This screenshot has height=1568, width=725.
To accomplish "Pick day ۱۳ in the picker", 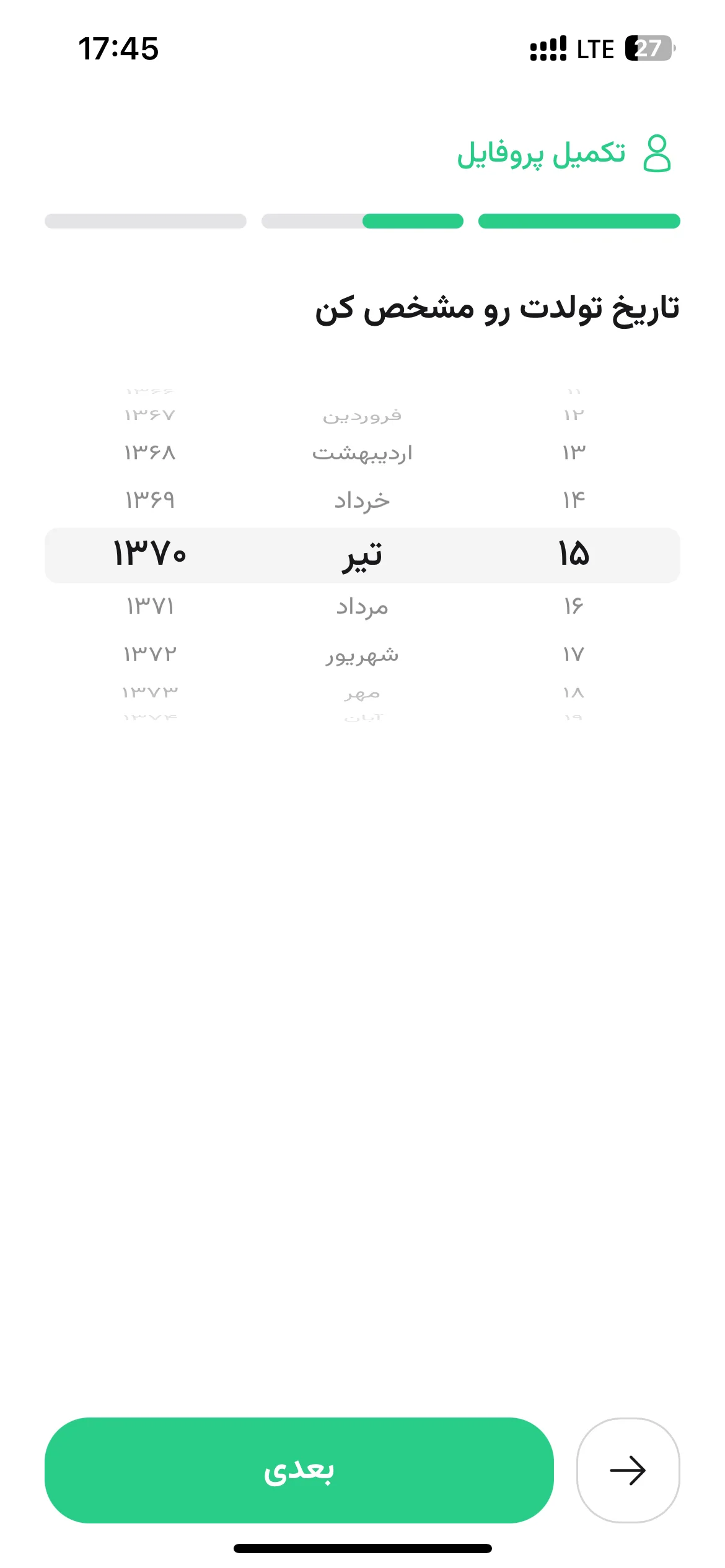I will pyautogui.click(x=574, y=453).
